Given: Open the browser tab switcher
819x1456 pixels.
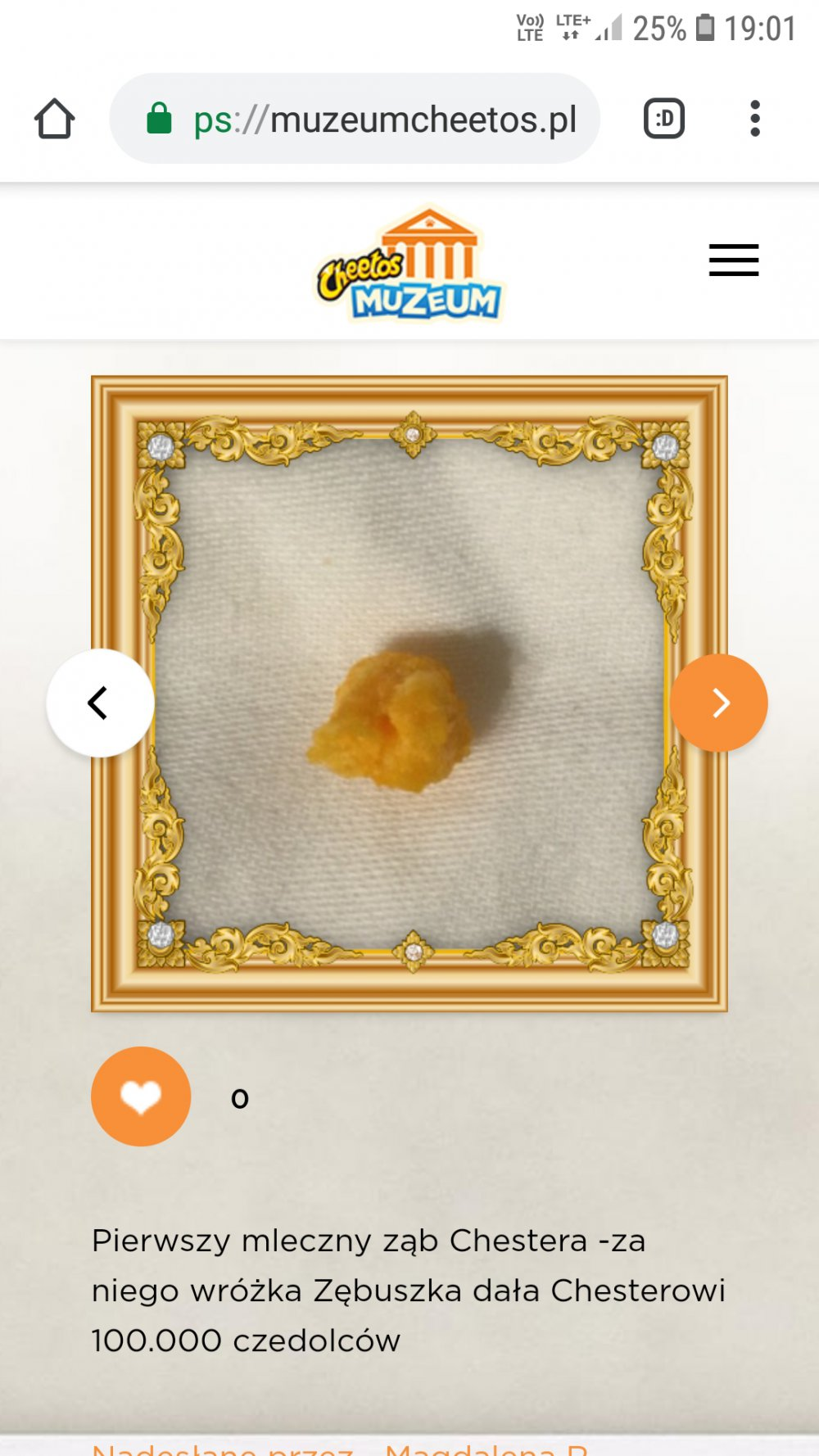Looking at the screenshot, I should coord(663,119).
